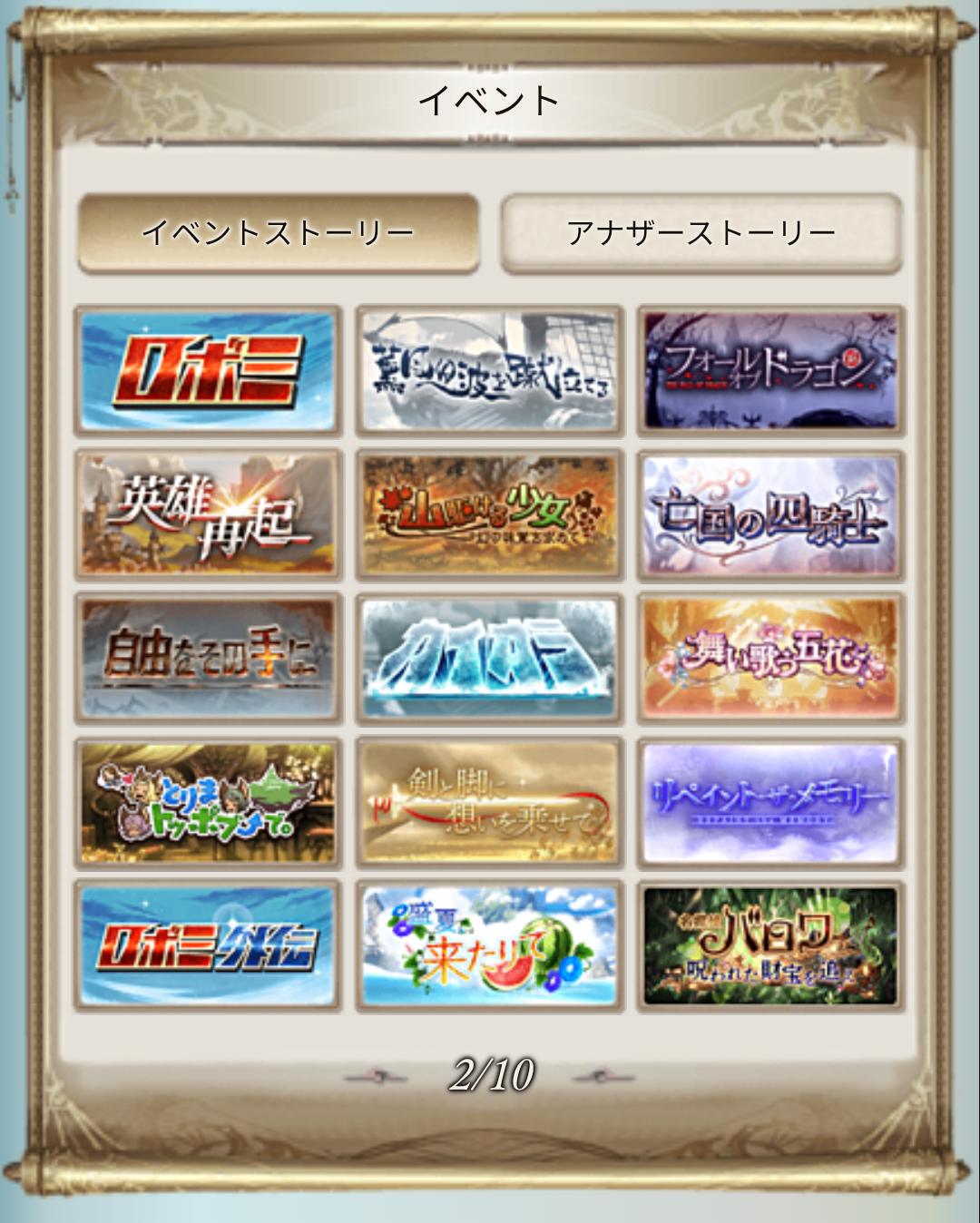Open the ロボミ event banner

coord(208,370)
